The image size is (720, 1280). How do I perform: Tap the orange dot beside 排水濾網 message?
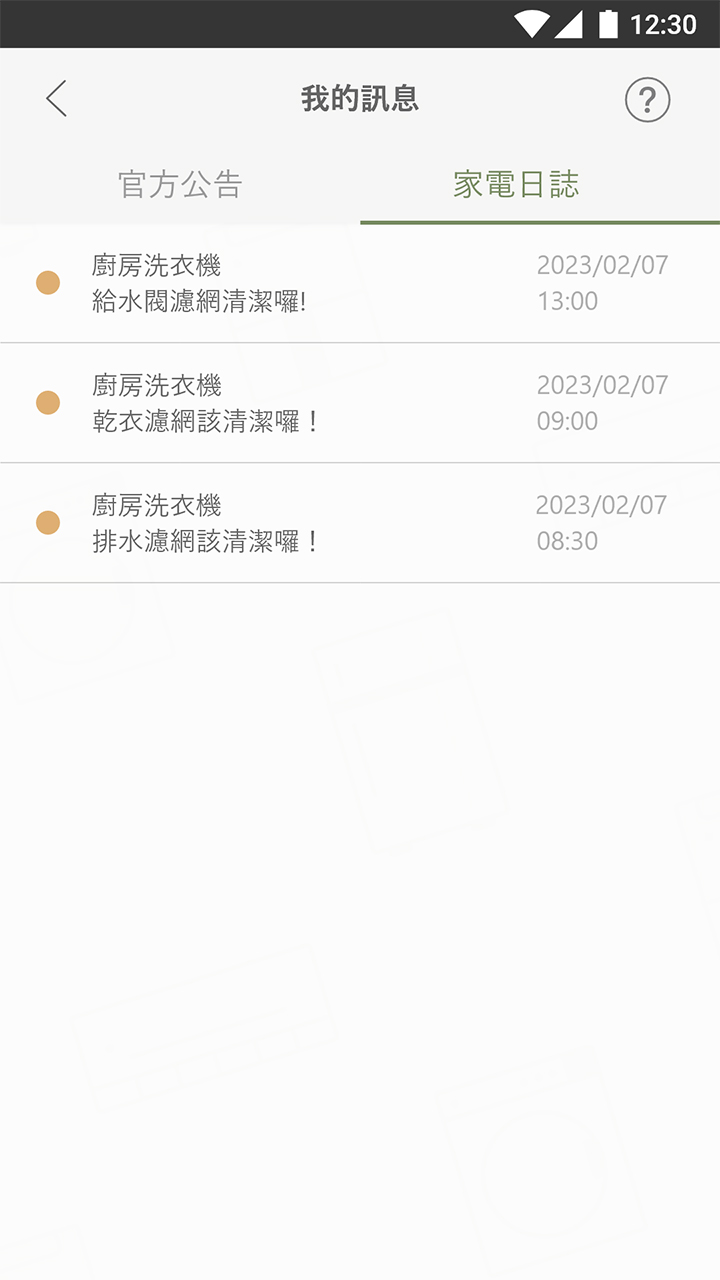[47, 522]
